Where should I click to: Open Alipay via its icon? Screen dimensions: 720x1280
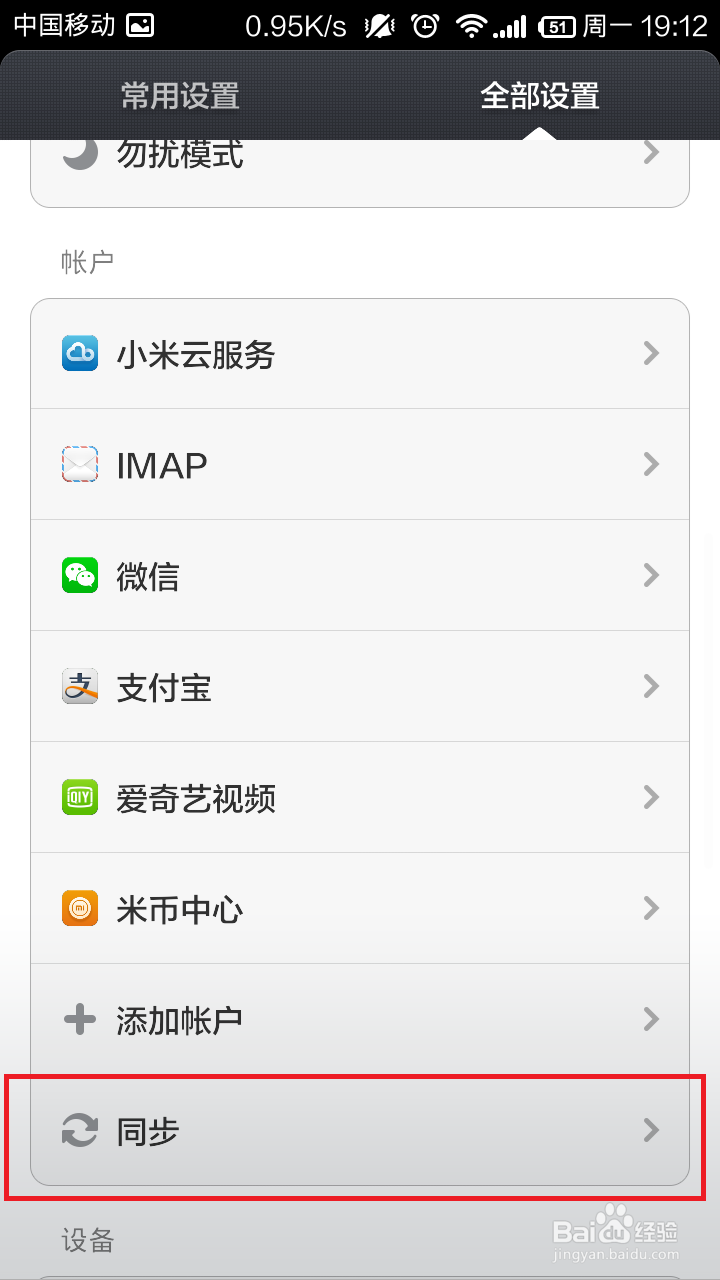point(80,686)
